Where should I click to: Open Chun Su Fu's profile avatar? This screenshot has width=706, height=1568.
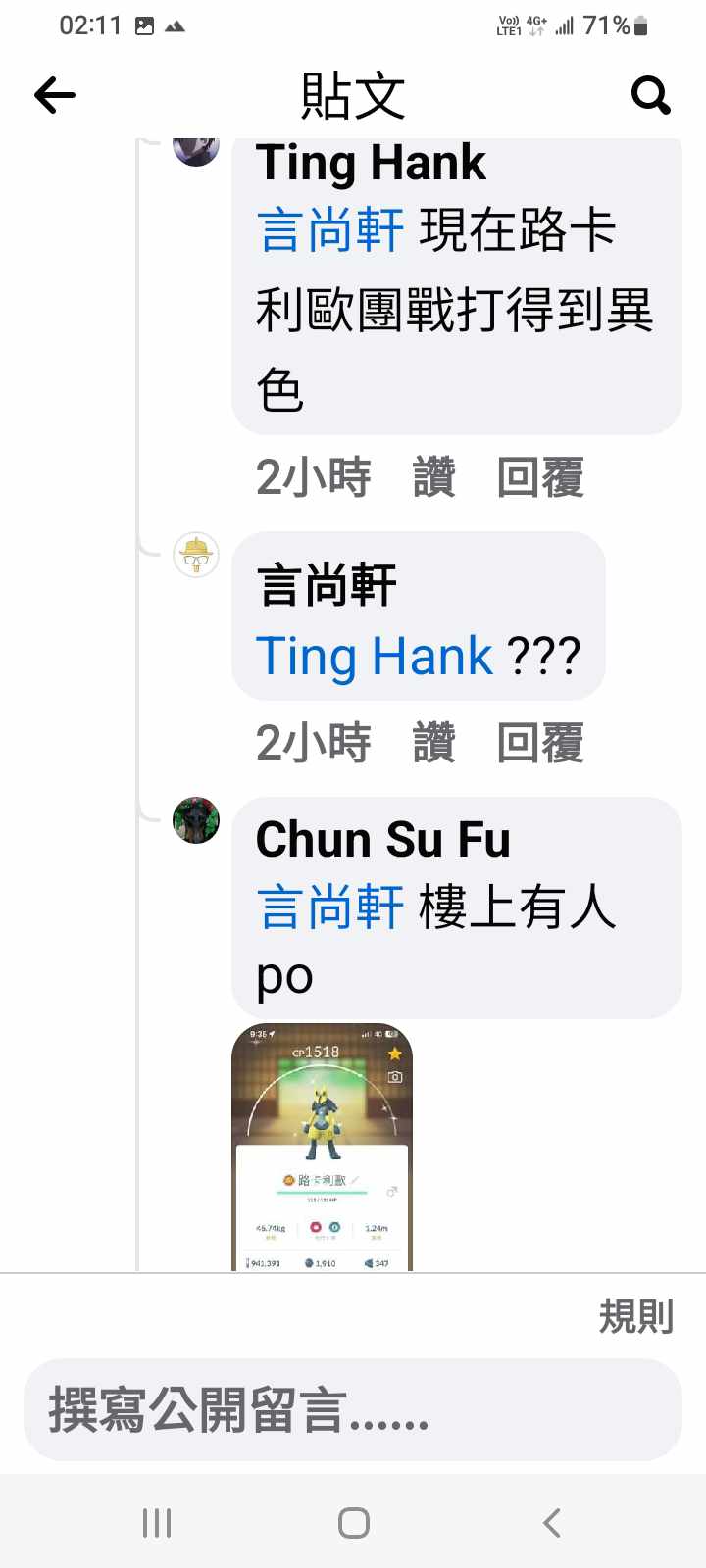196,820
